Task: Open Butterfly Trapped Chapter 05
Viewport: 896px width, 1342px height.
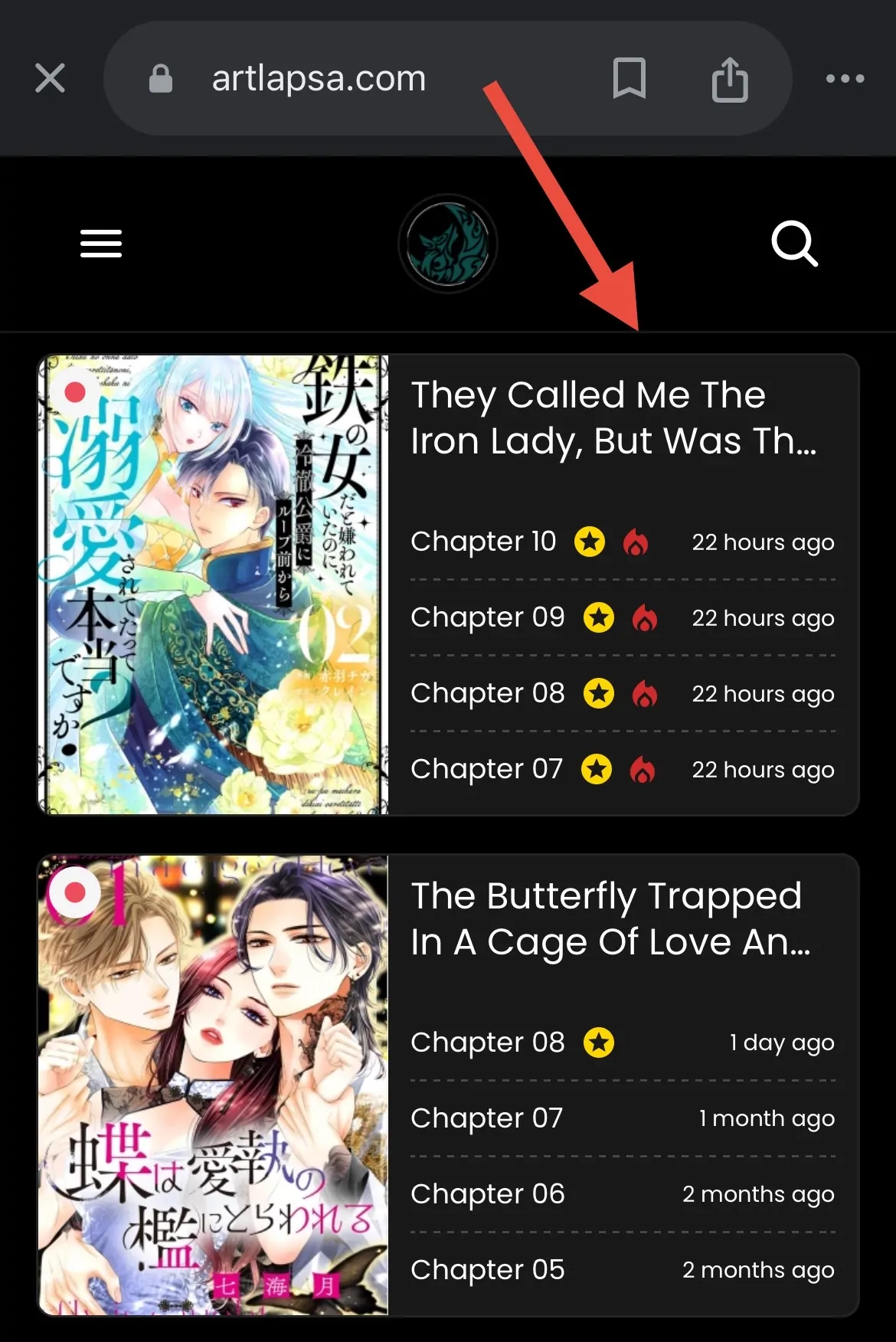Action: (x=487, y=1270)
